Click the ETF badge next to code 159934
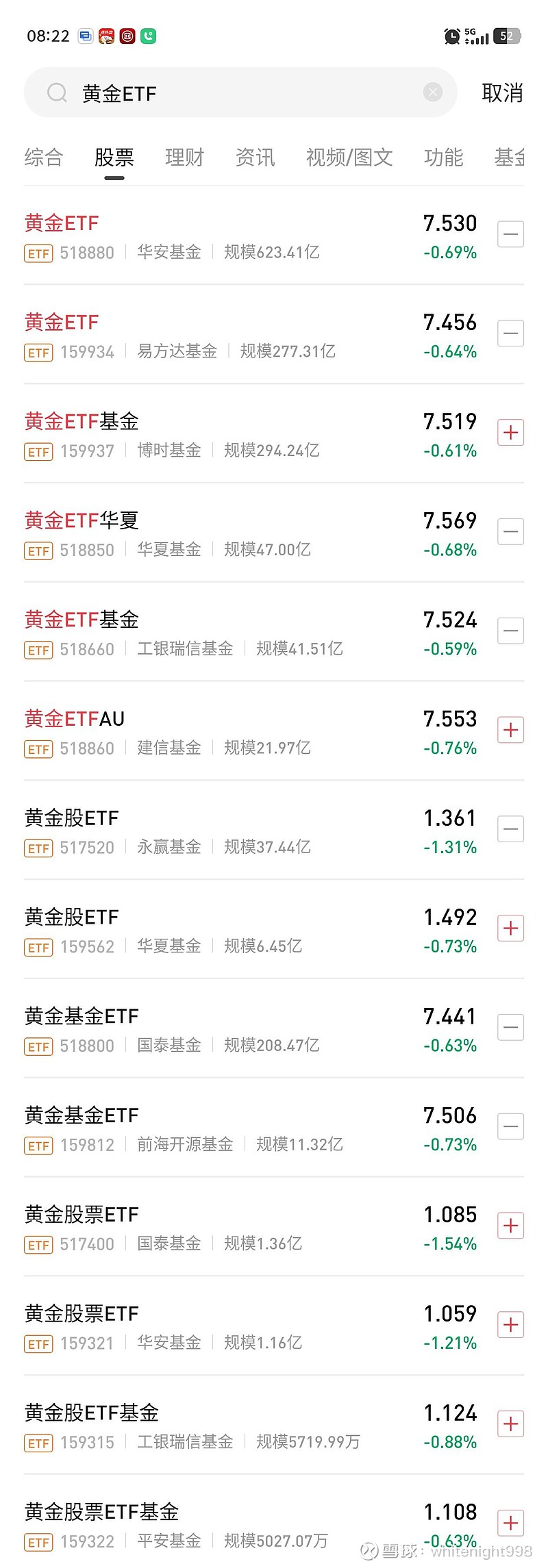 click(x=38, y=352)
